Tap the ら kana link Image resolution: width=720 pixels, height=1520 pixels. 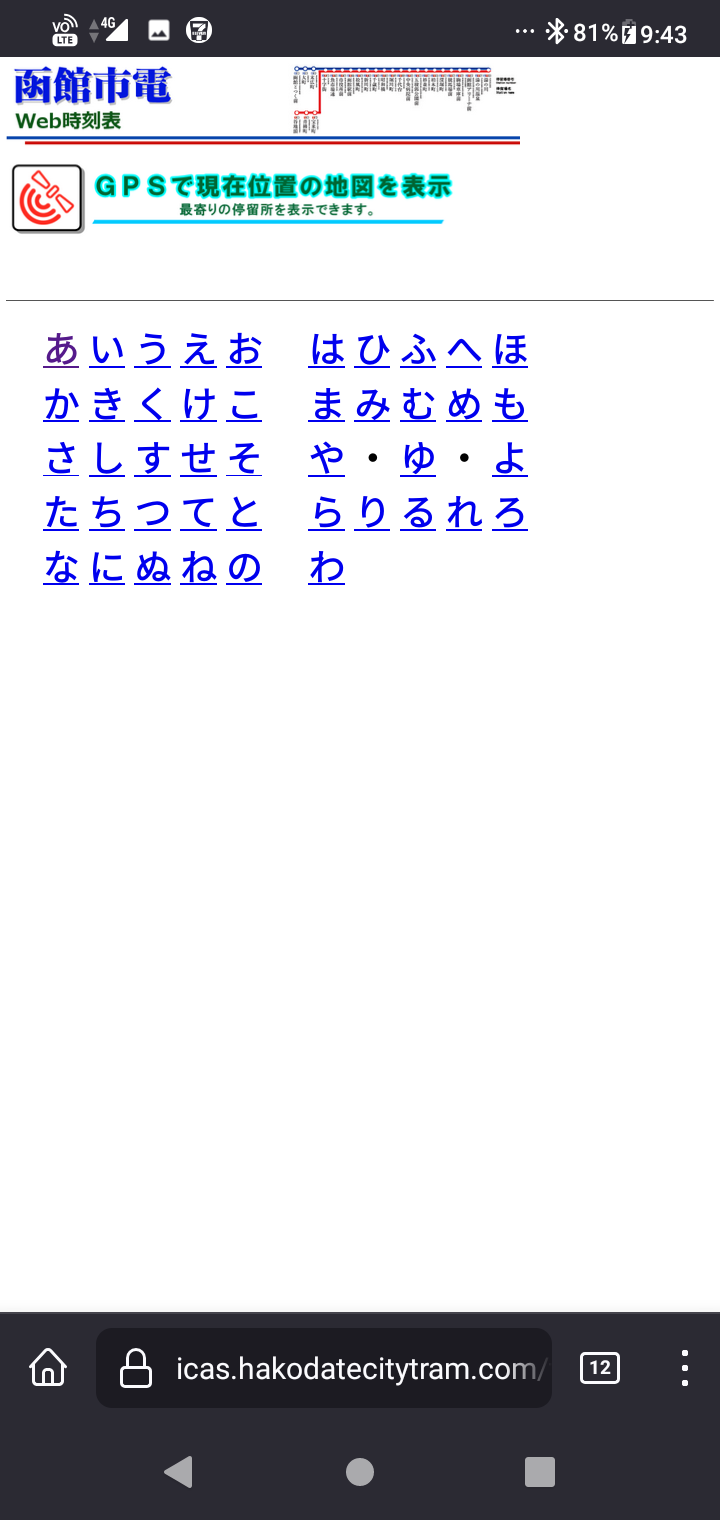(327, 513)
